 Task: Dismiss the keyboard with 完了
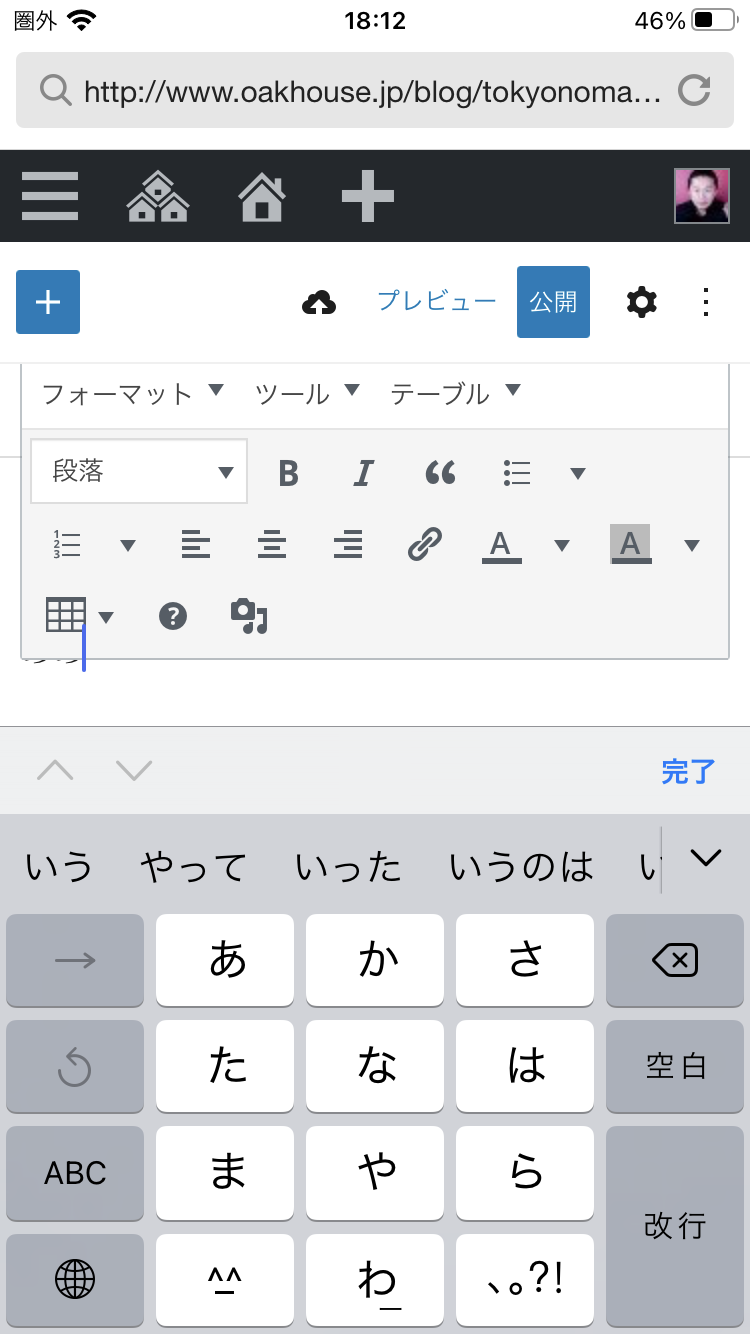(x=688, y=771)
